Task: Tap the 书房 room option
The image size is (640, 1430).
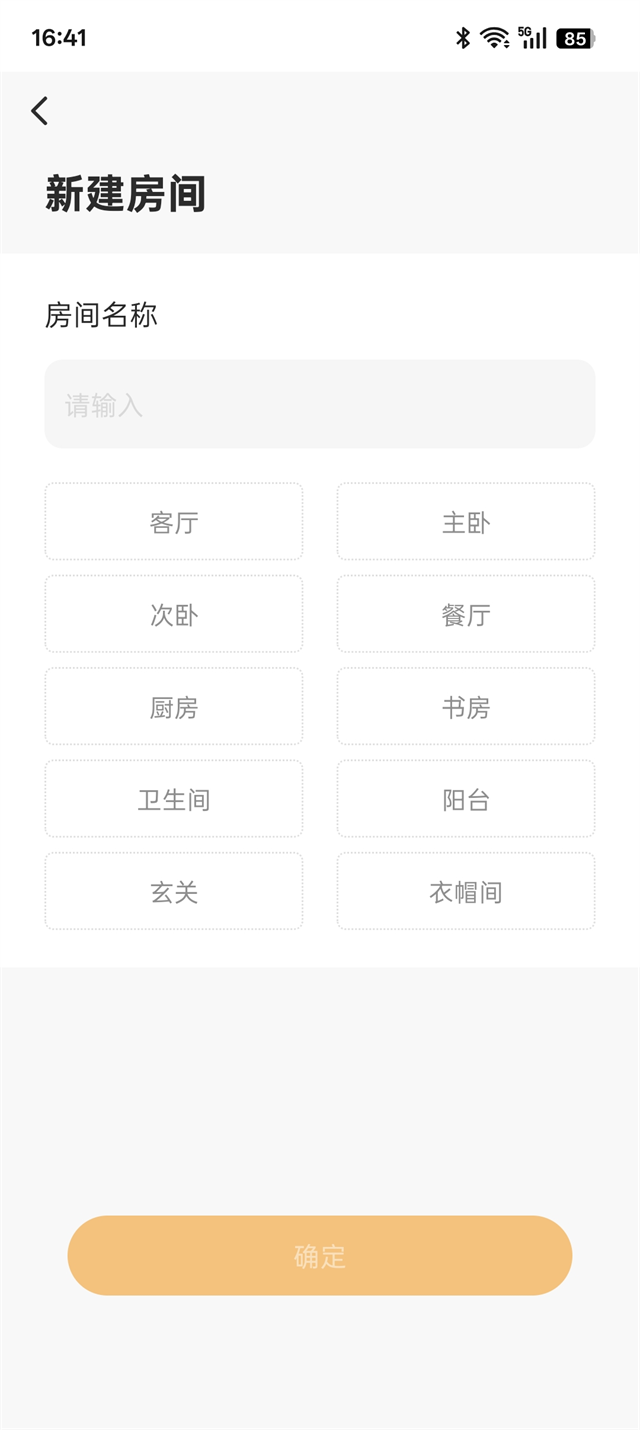Action: [x=466, y=707]
